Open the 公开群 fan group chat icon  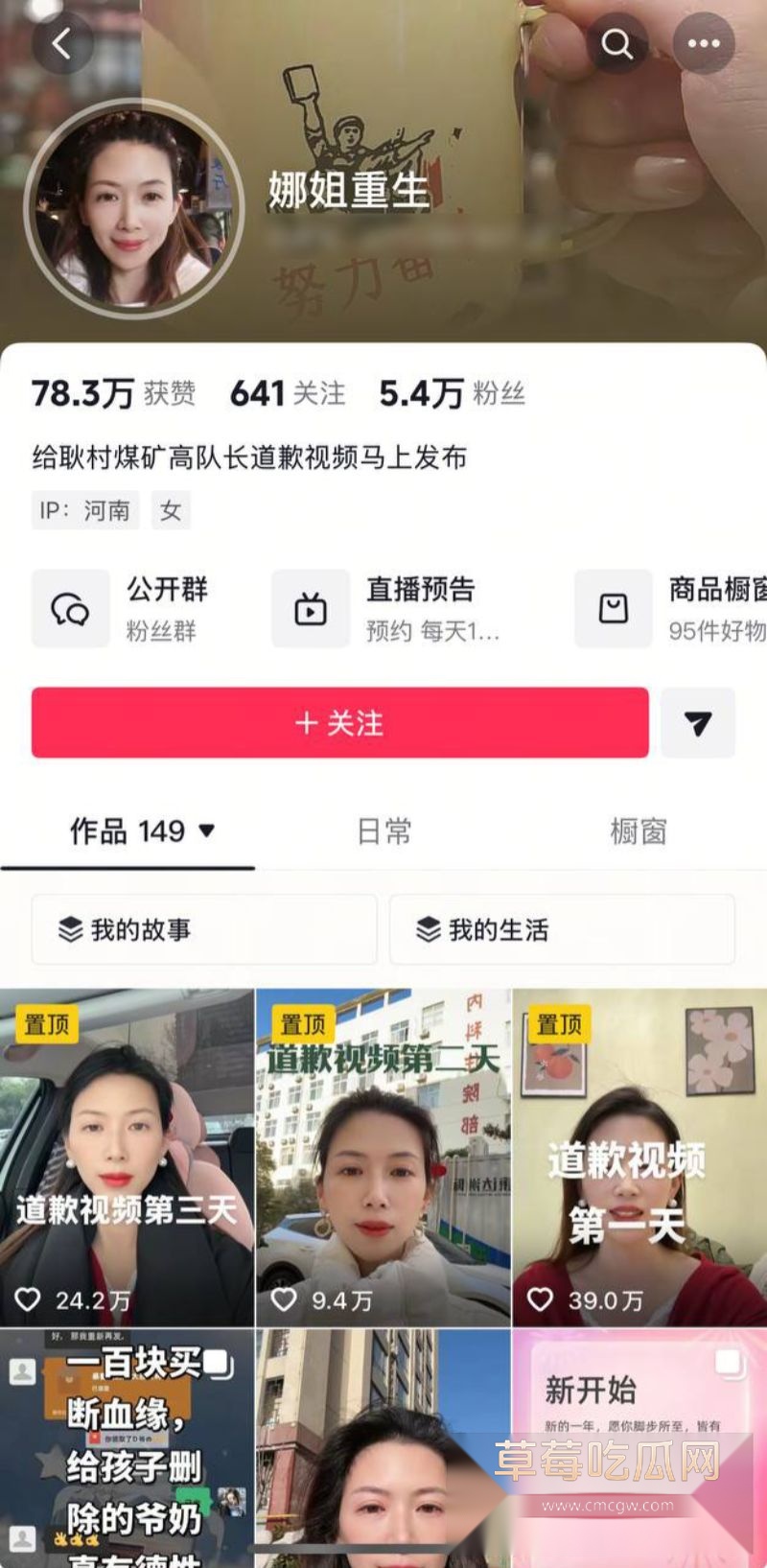tap(68, 608)
